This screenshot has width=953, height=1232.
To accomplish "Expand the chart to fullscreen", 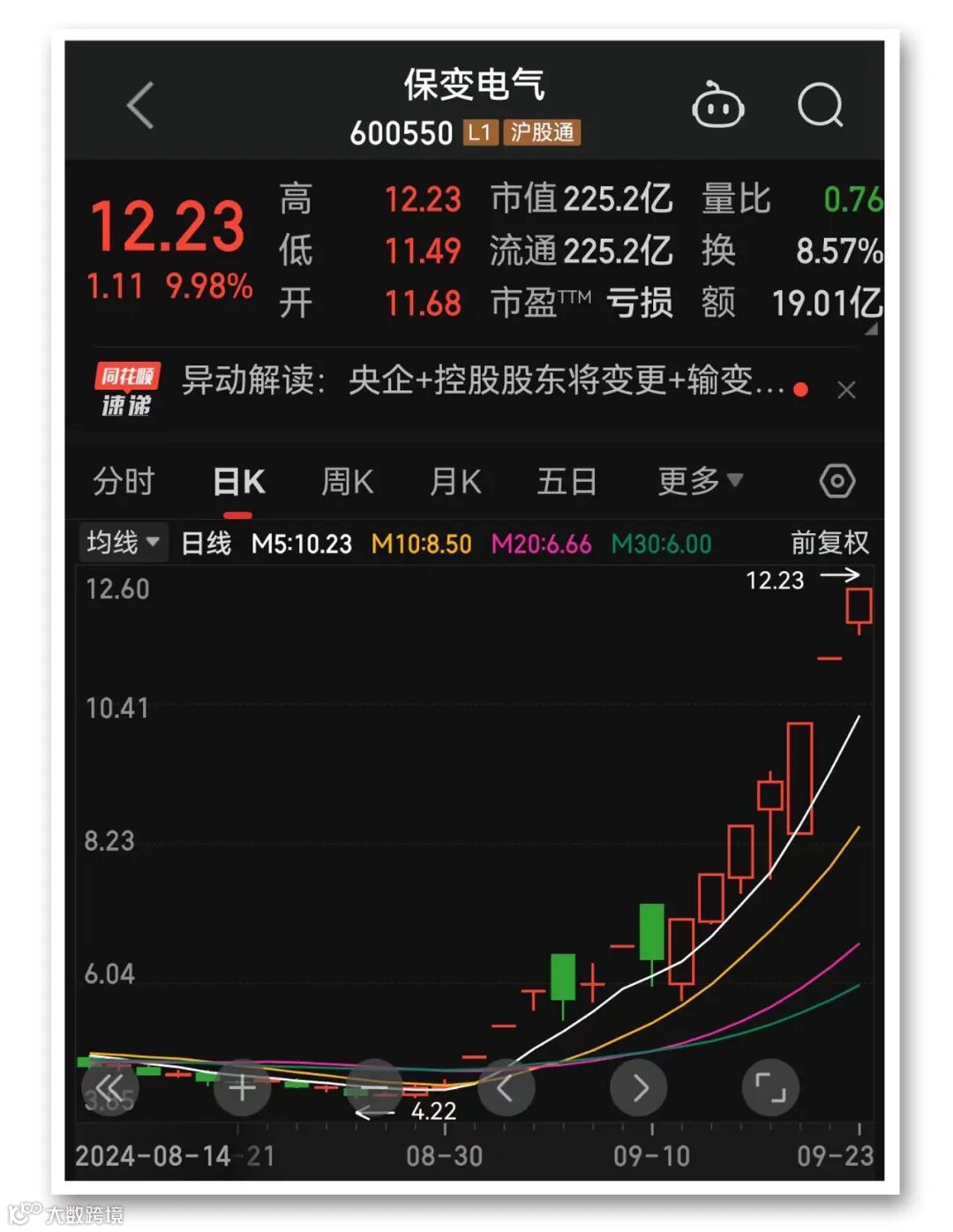I will [770, 1088].
